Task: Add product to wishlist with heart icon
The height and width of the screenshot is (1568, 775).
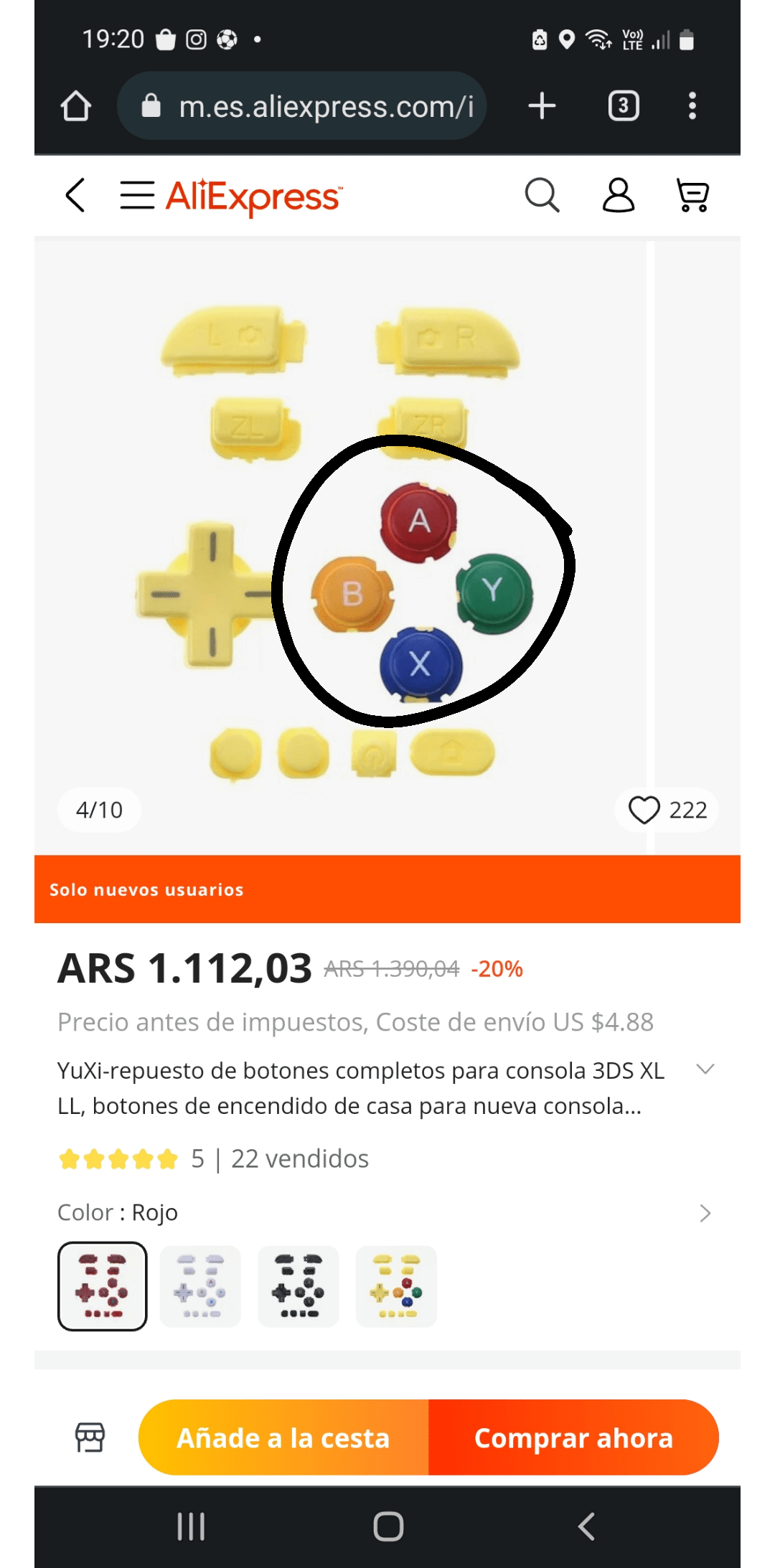Action: point(644,810)
